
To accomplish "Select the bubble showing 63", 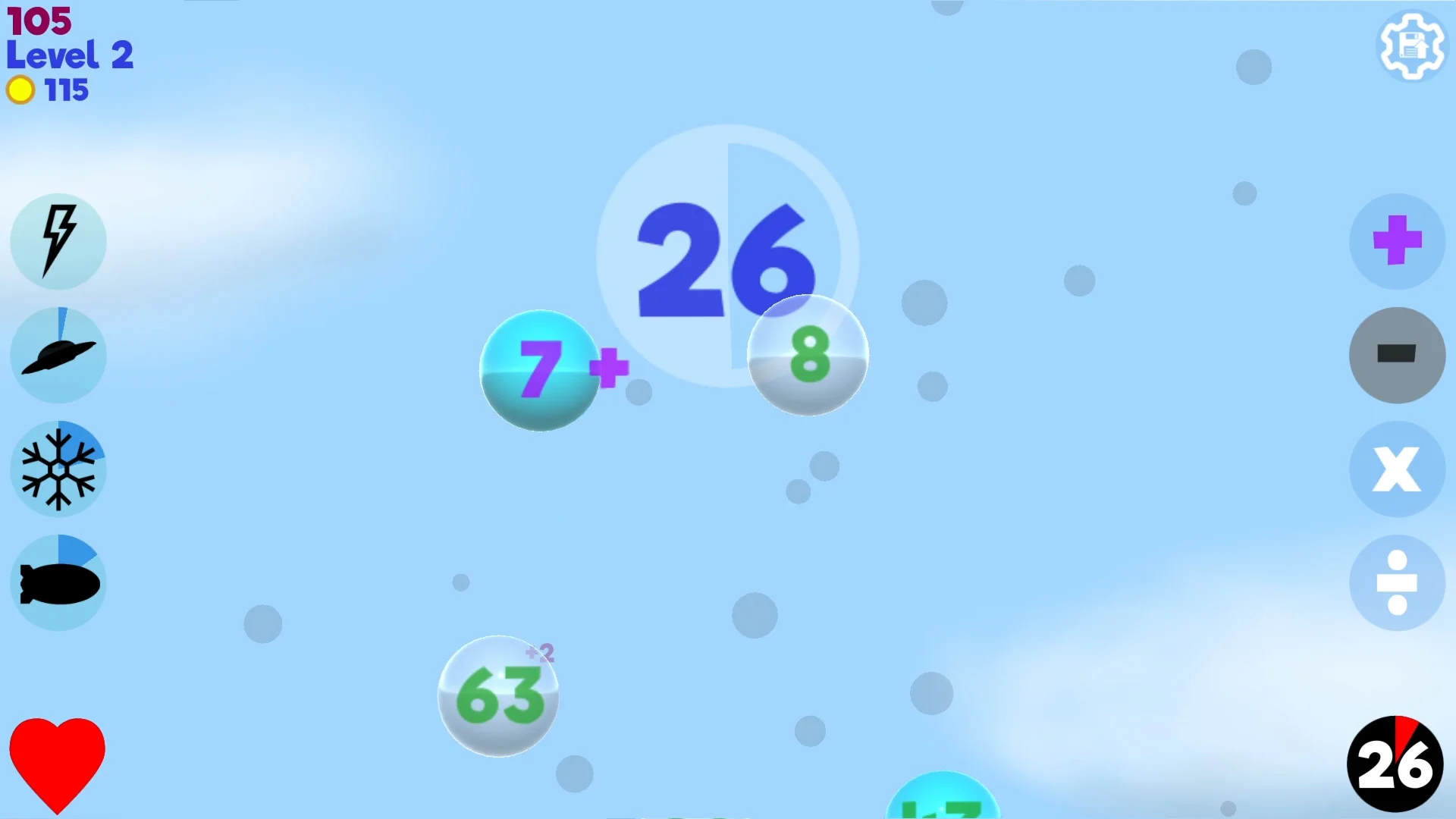I will click(x=499, y=696).
